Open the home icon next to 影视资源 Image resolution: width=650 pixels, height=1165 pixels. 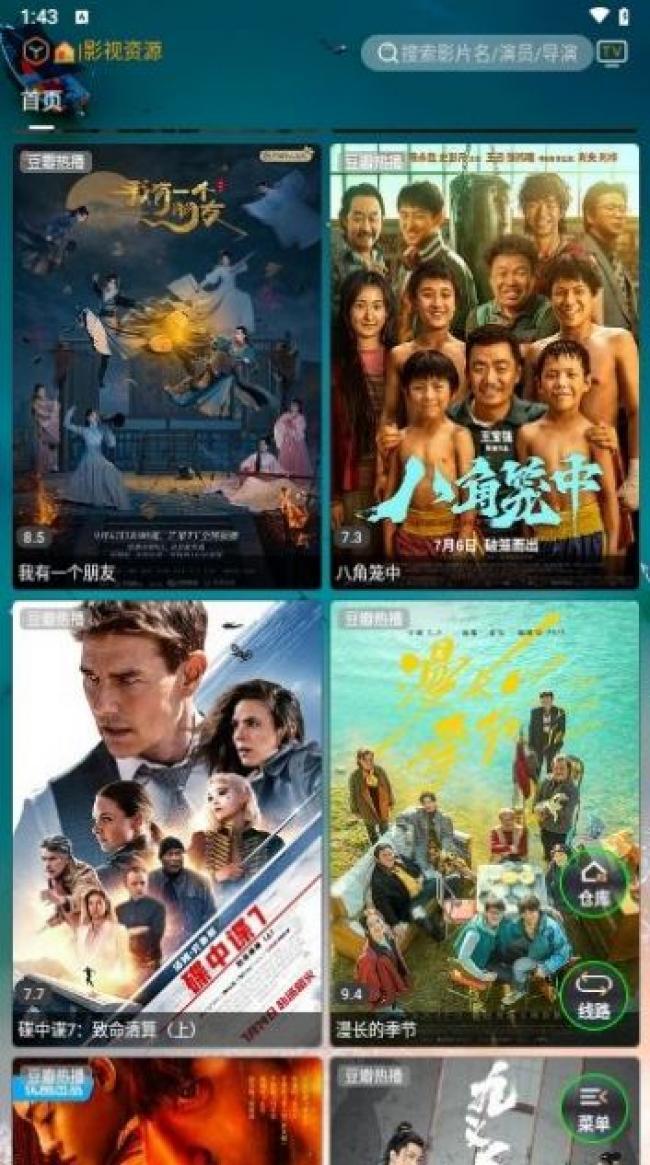[65, 52]
